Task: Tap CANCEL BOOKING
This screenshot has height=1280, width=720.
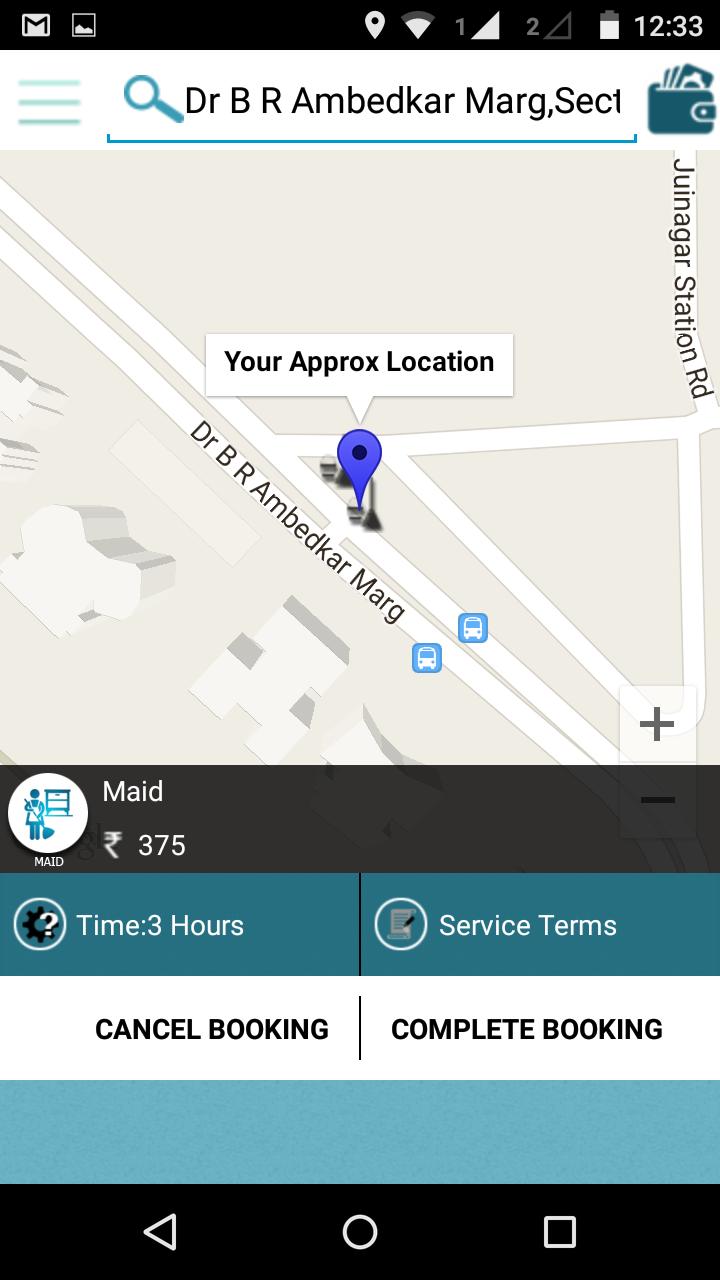Action: pos(211,1027)
